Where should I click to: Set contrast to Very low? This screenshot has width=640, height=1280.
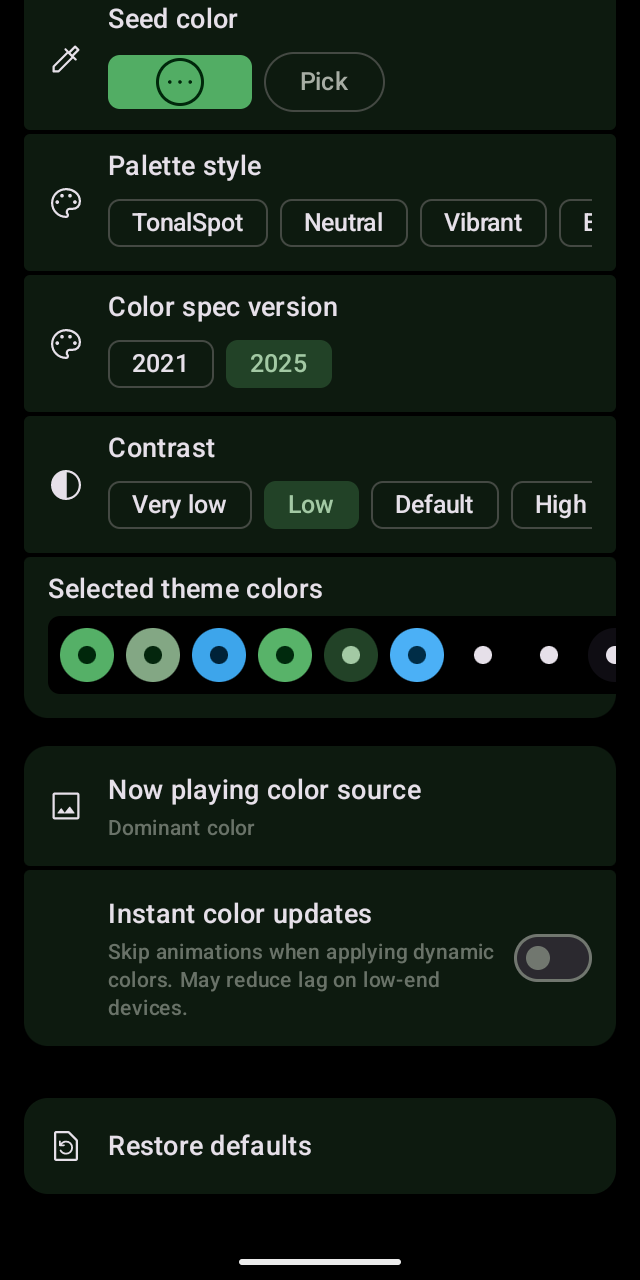pyautogui.click(x=179, y=505)
